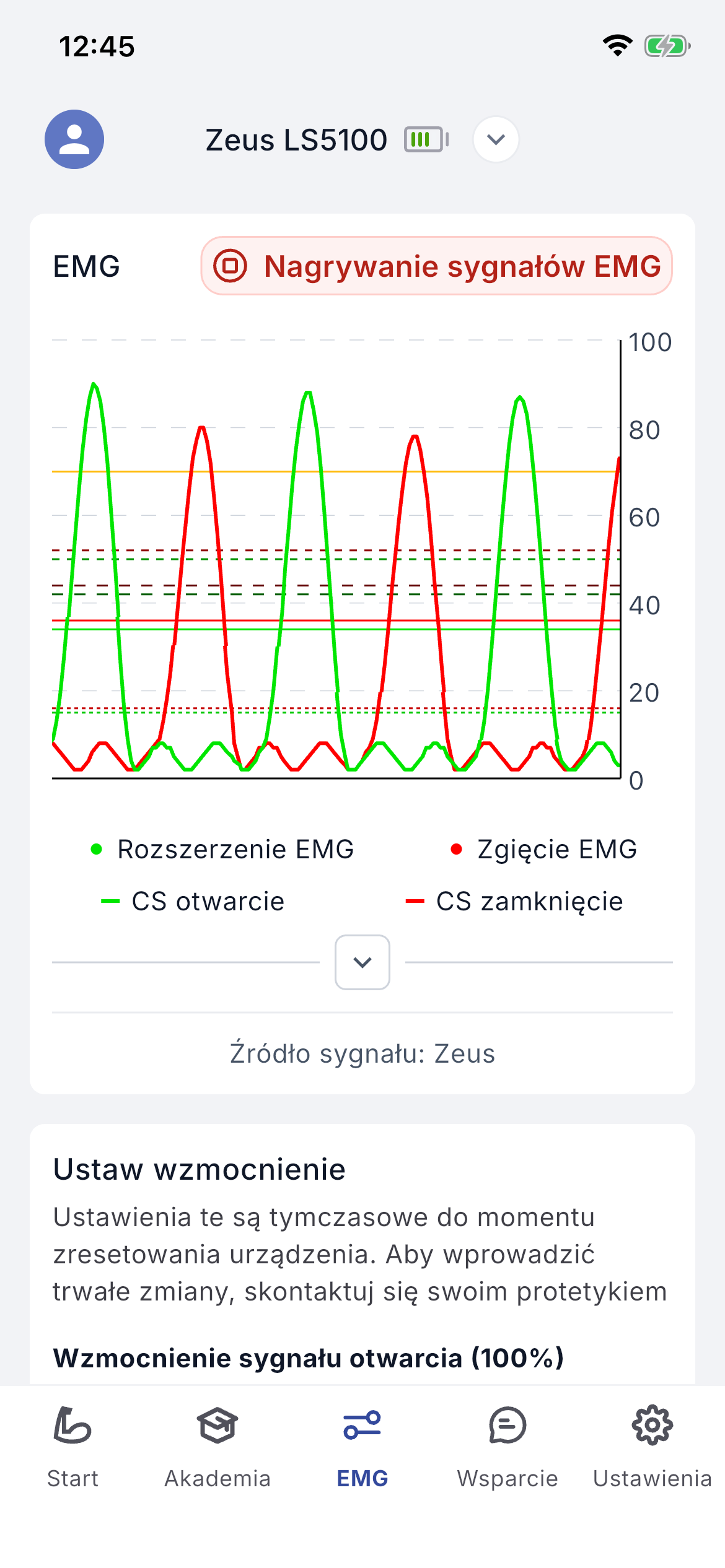The image size is (725, 1568).
Task: Open the user profile avatar
Action: 74,139
